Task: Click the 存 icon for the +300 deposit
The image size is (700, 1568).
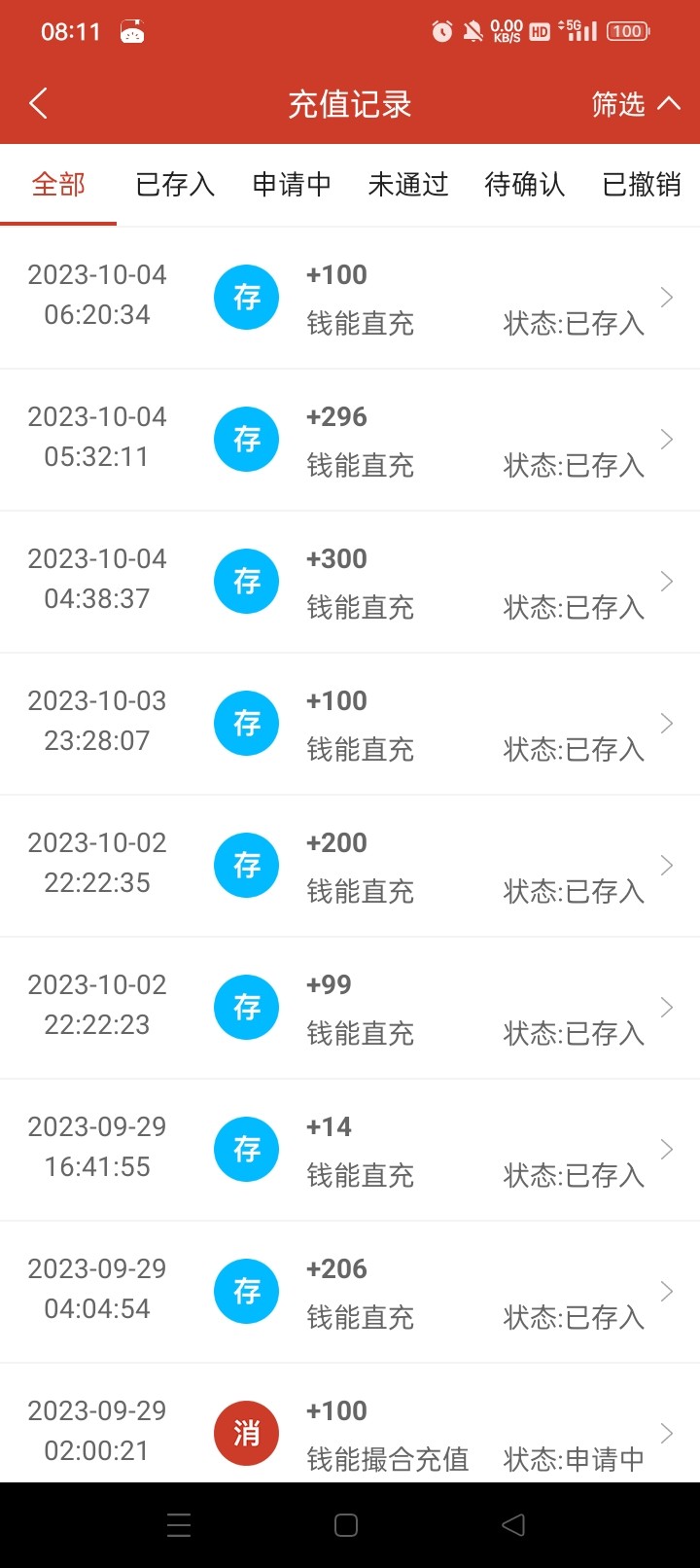Action: (x=246, y=581)
